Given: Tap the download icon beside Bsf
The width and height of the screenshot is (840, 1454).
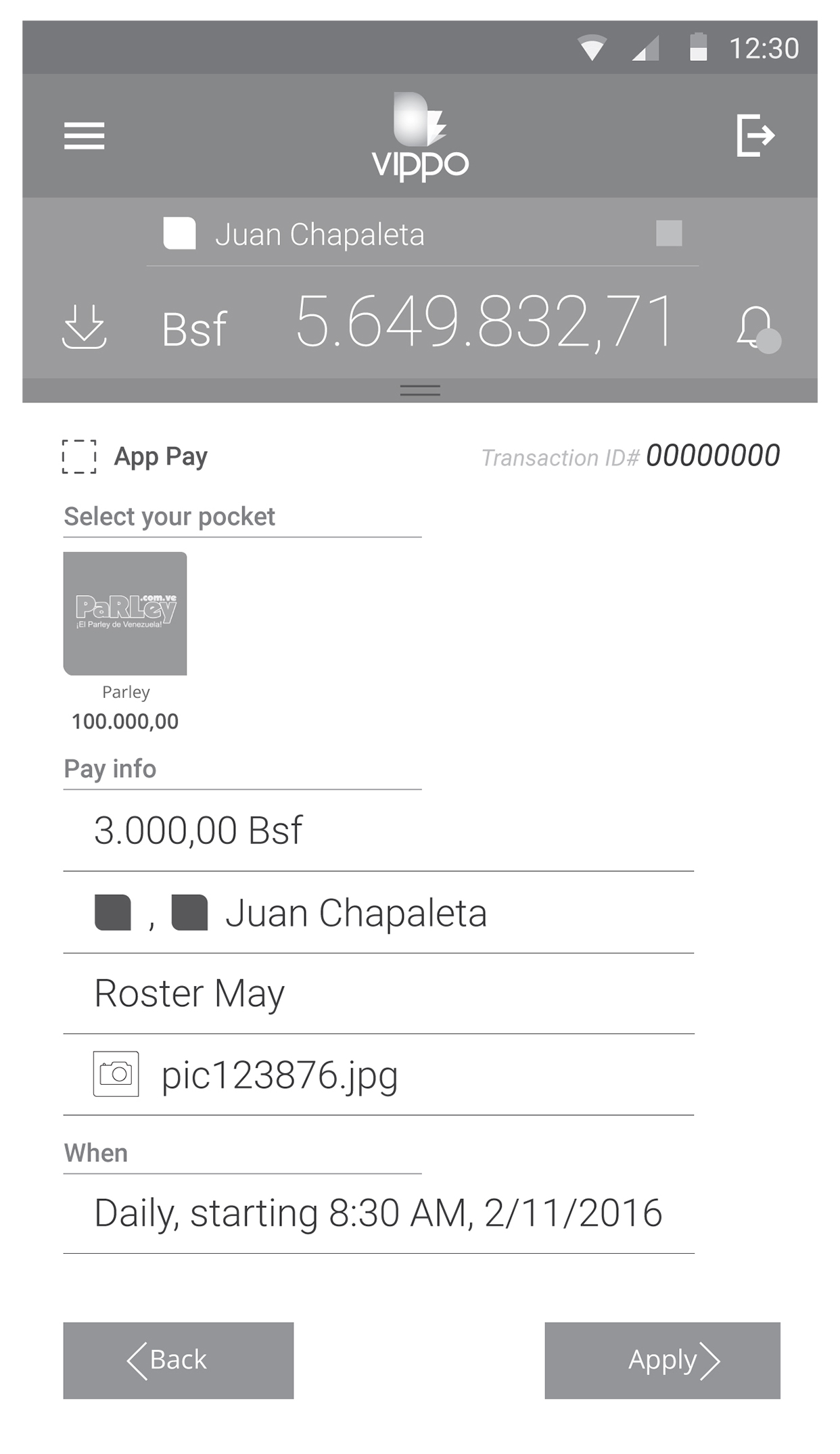Looking at the screenshot, I should click(x=85, y=327).
